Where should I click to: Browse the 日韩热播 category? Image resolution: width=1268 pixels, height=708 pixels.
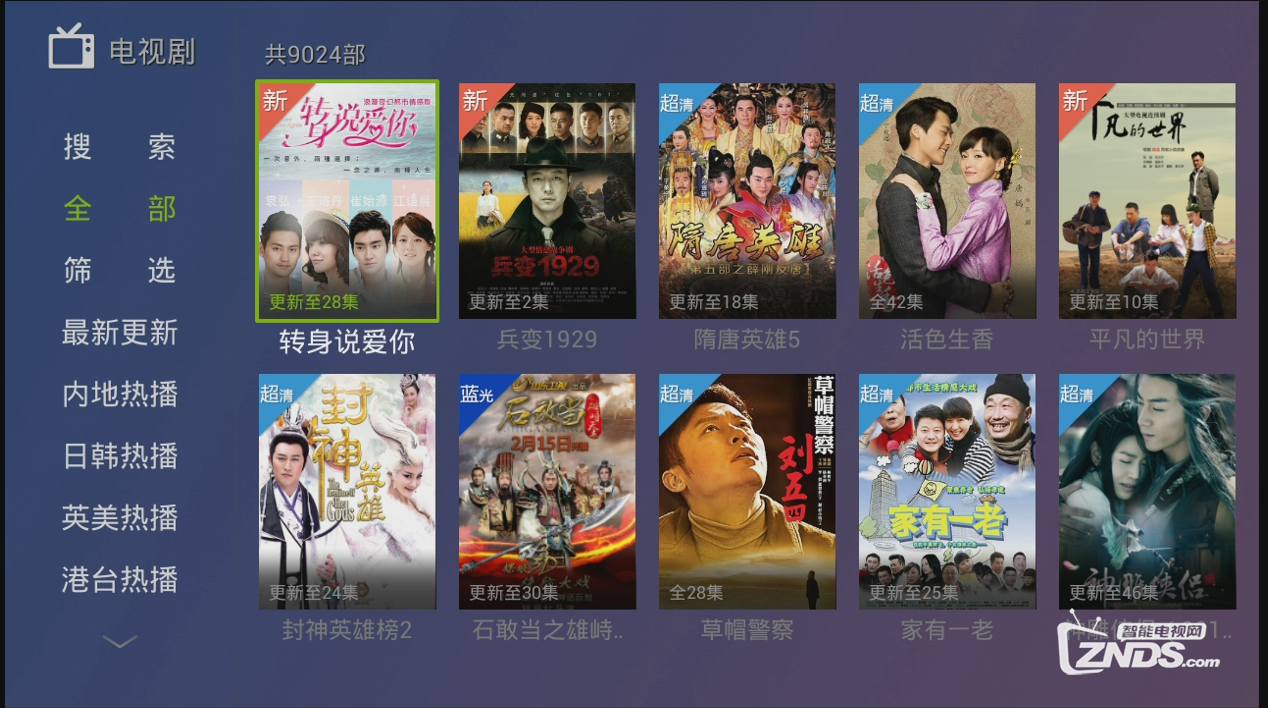(120, 456)
